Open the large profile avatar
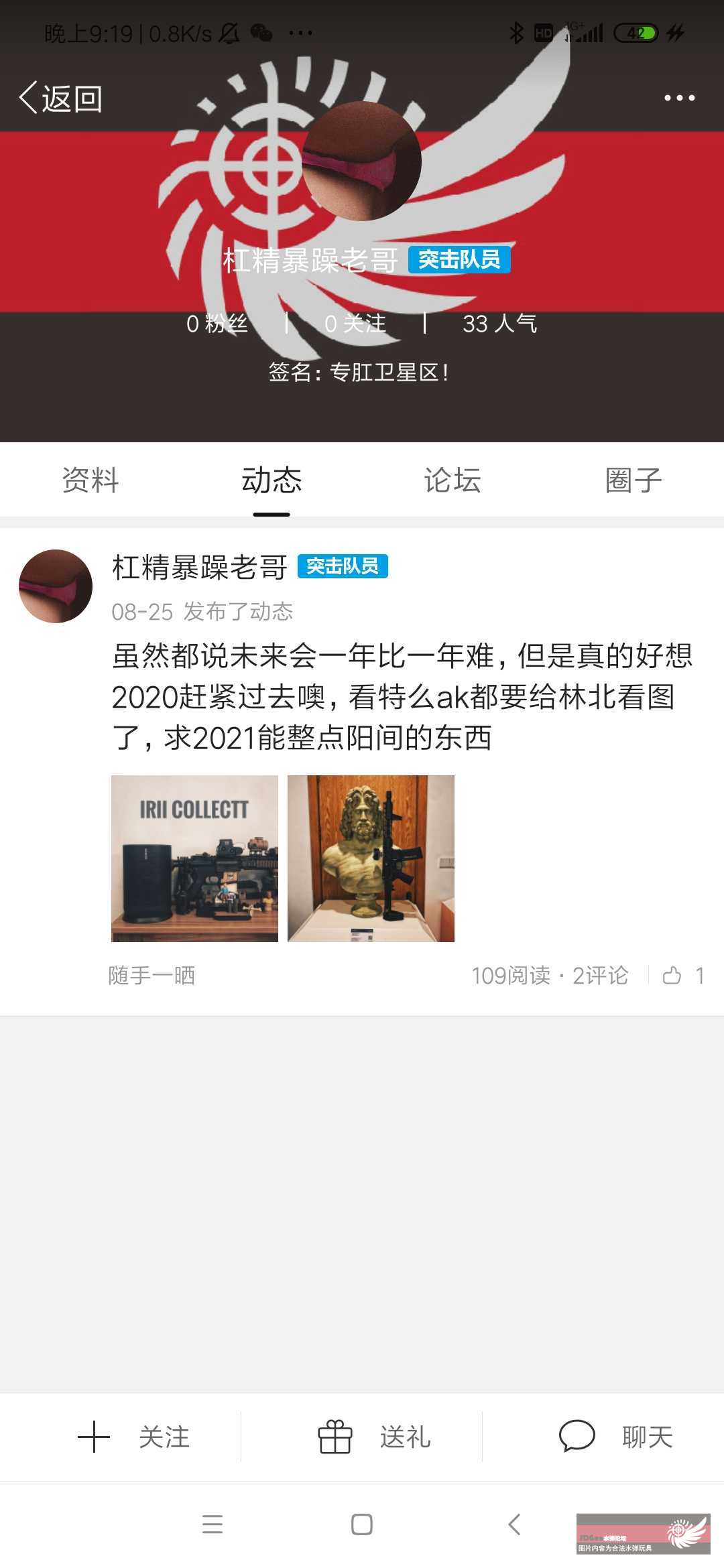724x1568 pixels. click(362, 161)
